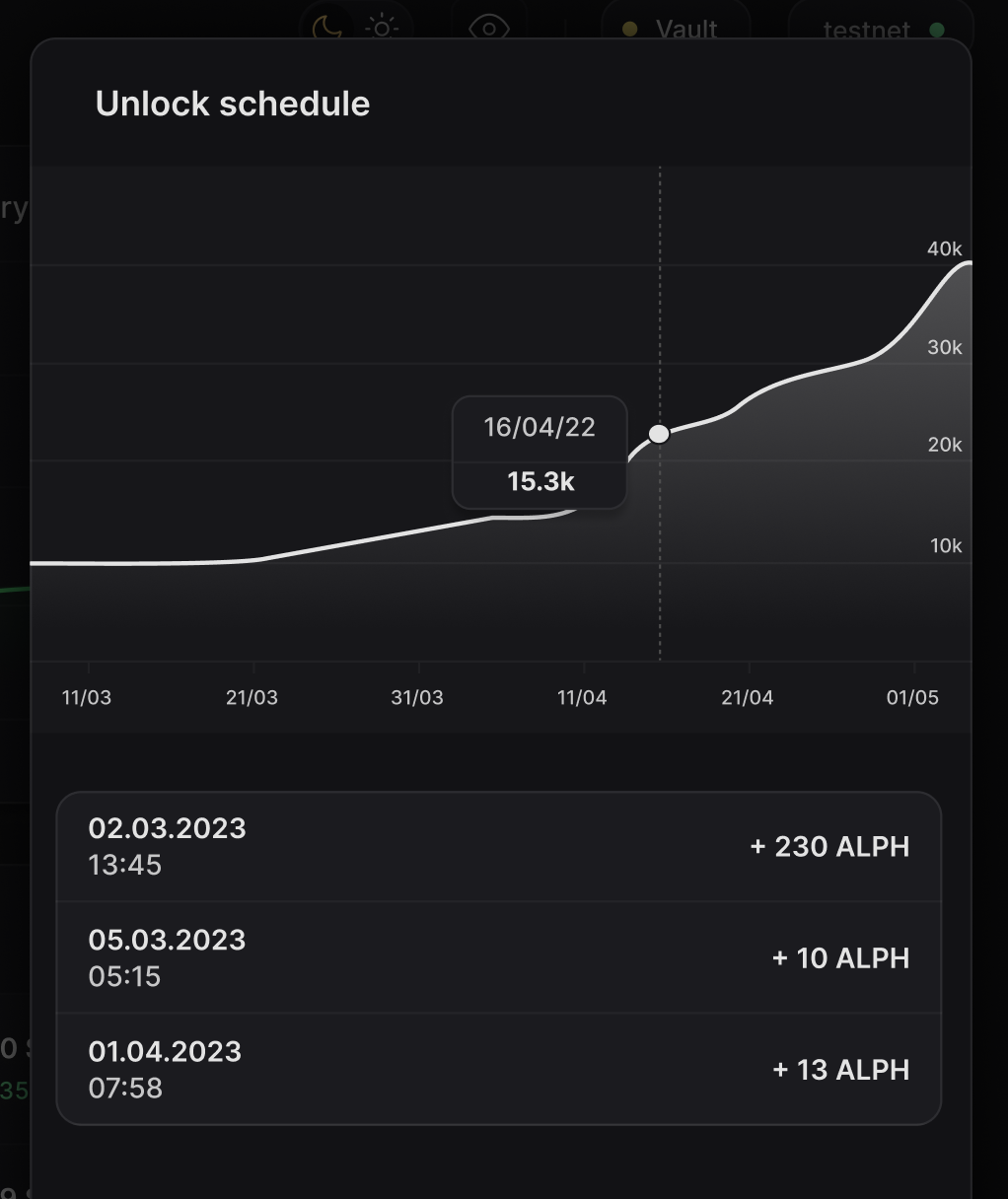Expand the 16/04/22 chart tooltip details

pos(540,454)
